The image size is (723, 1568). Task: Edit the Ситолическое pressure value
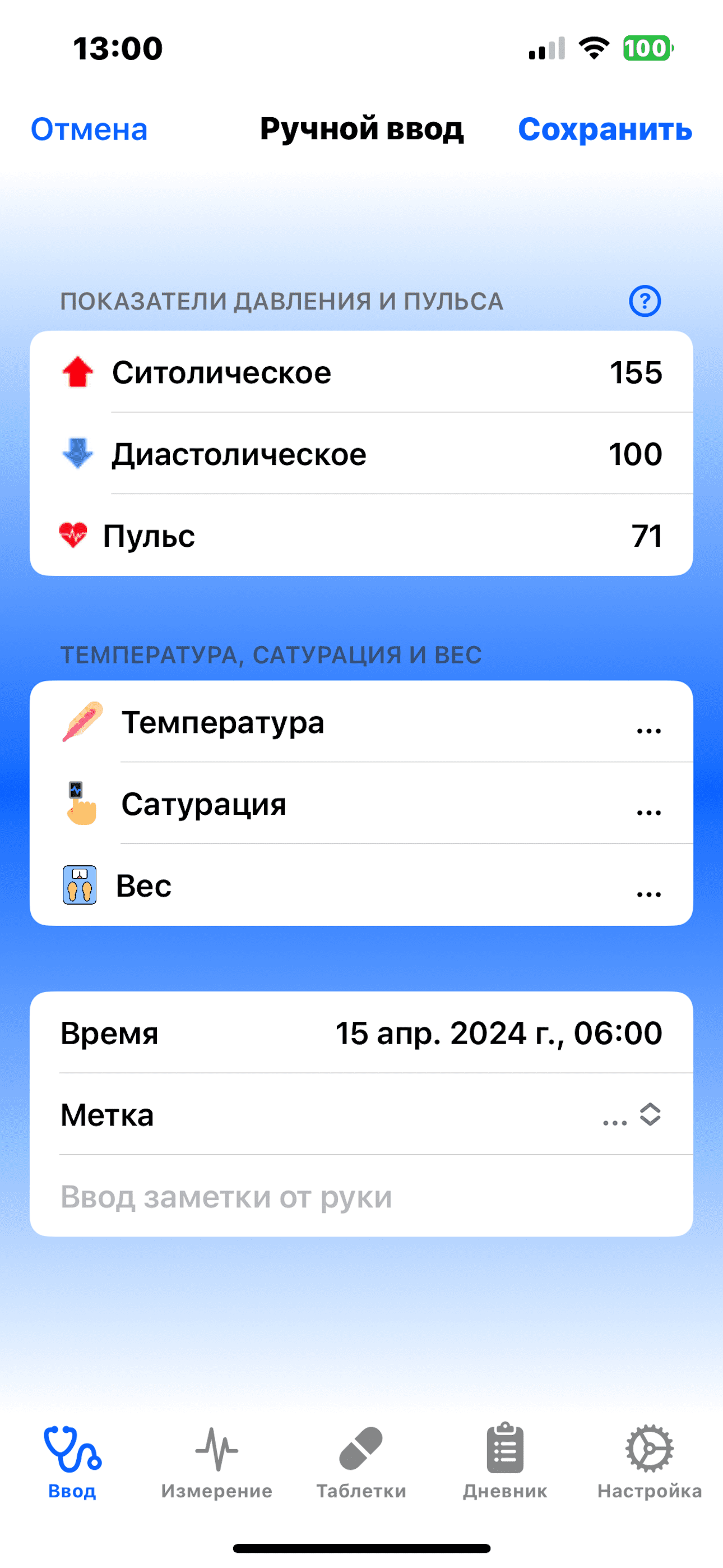coord(636,372)
